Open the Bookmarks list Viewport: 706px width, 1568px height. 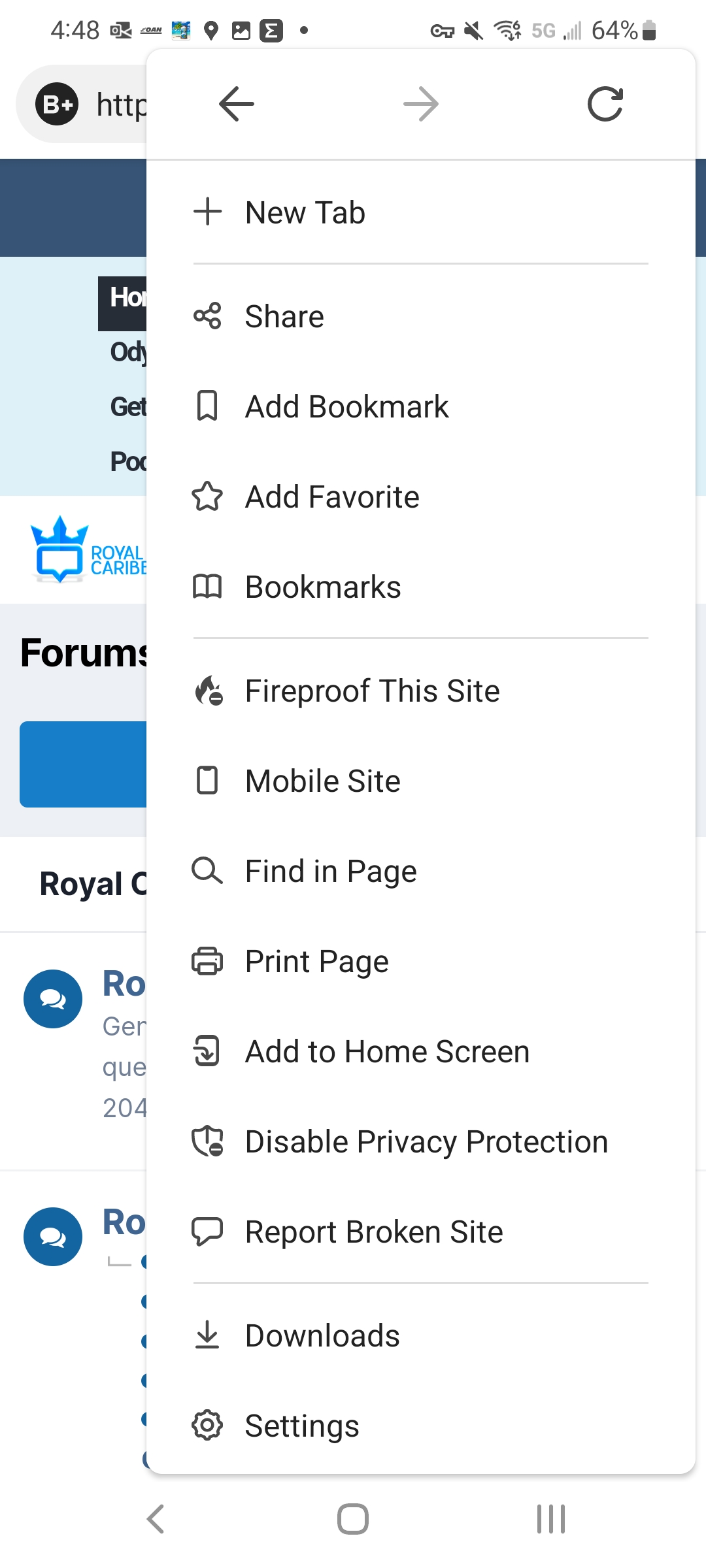coord(421,587)
